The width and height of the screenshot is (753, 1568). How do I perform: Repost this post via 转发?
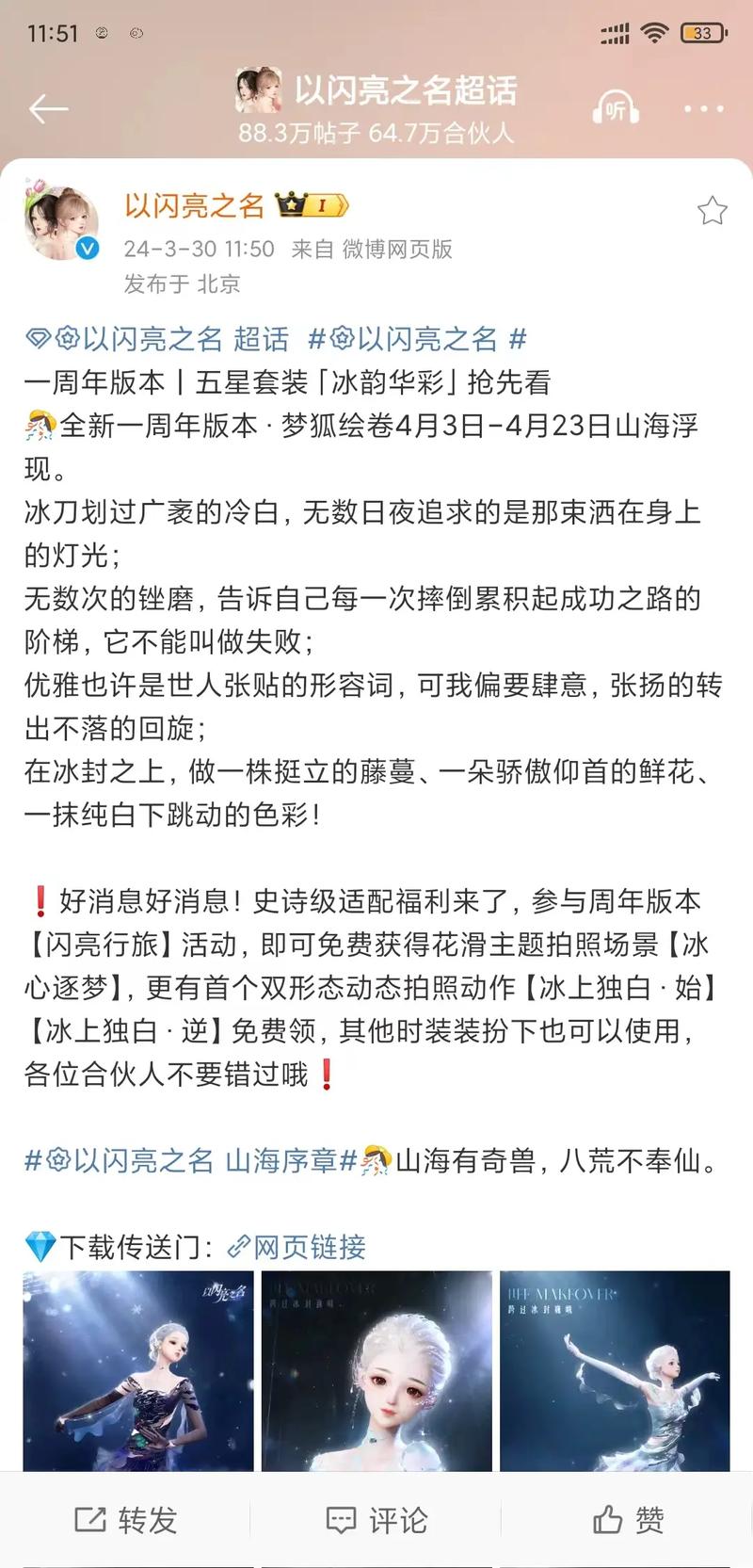click(125, 1519)
